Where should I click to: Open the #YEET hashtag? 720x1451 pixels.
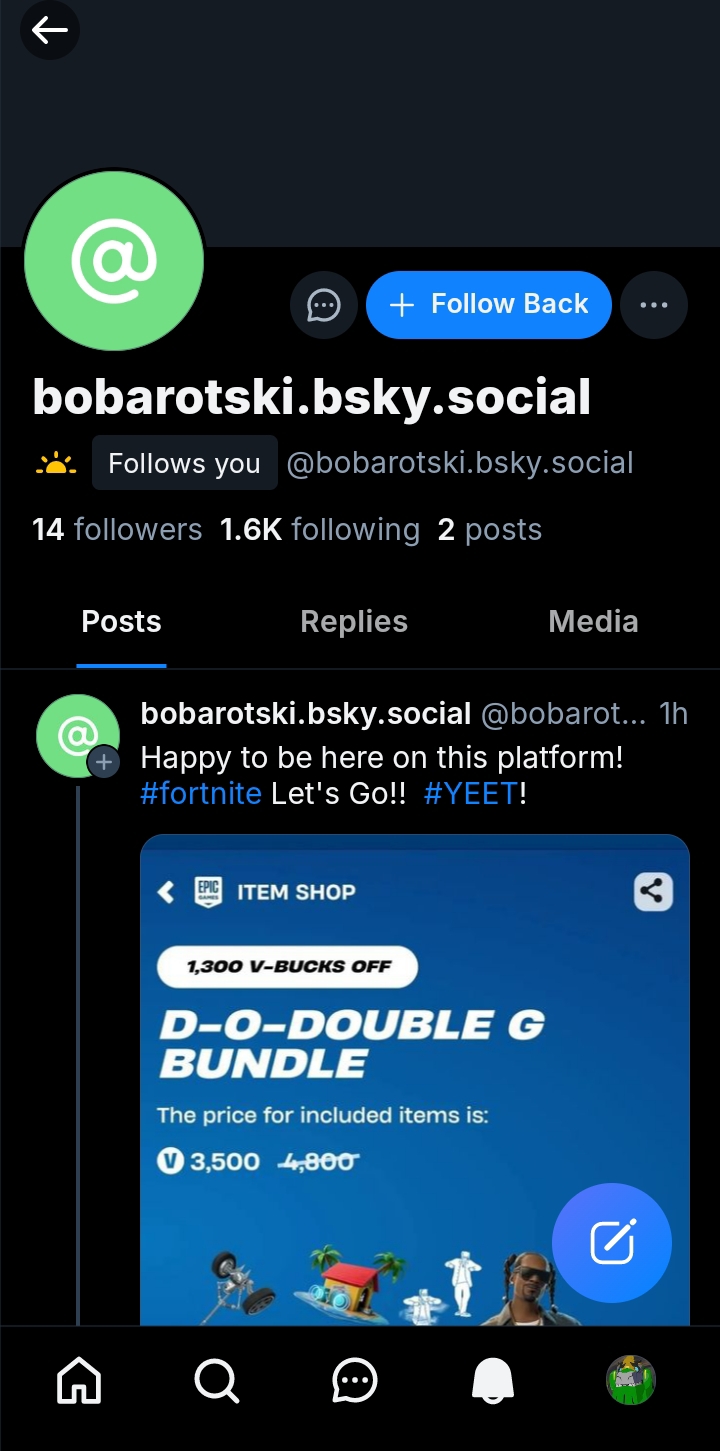[x=470, y=794]
